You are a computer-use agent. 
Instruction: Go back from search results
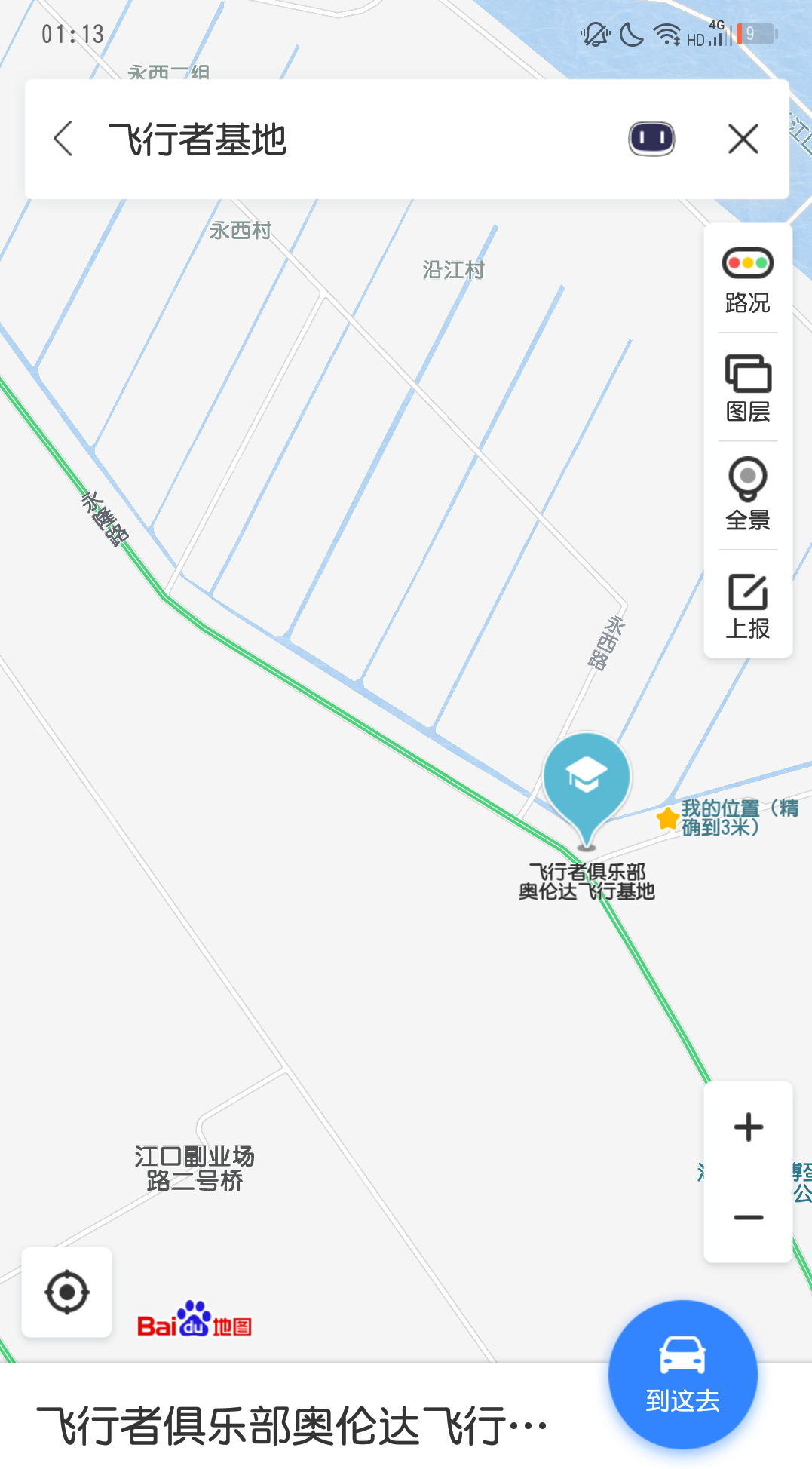pos(64,139)
